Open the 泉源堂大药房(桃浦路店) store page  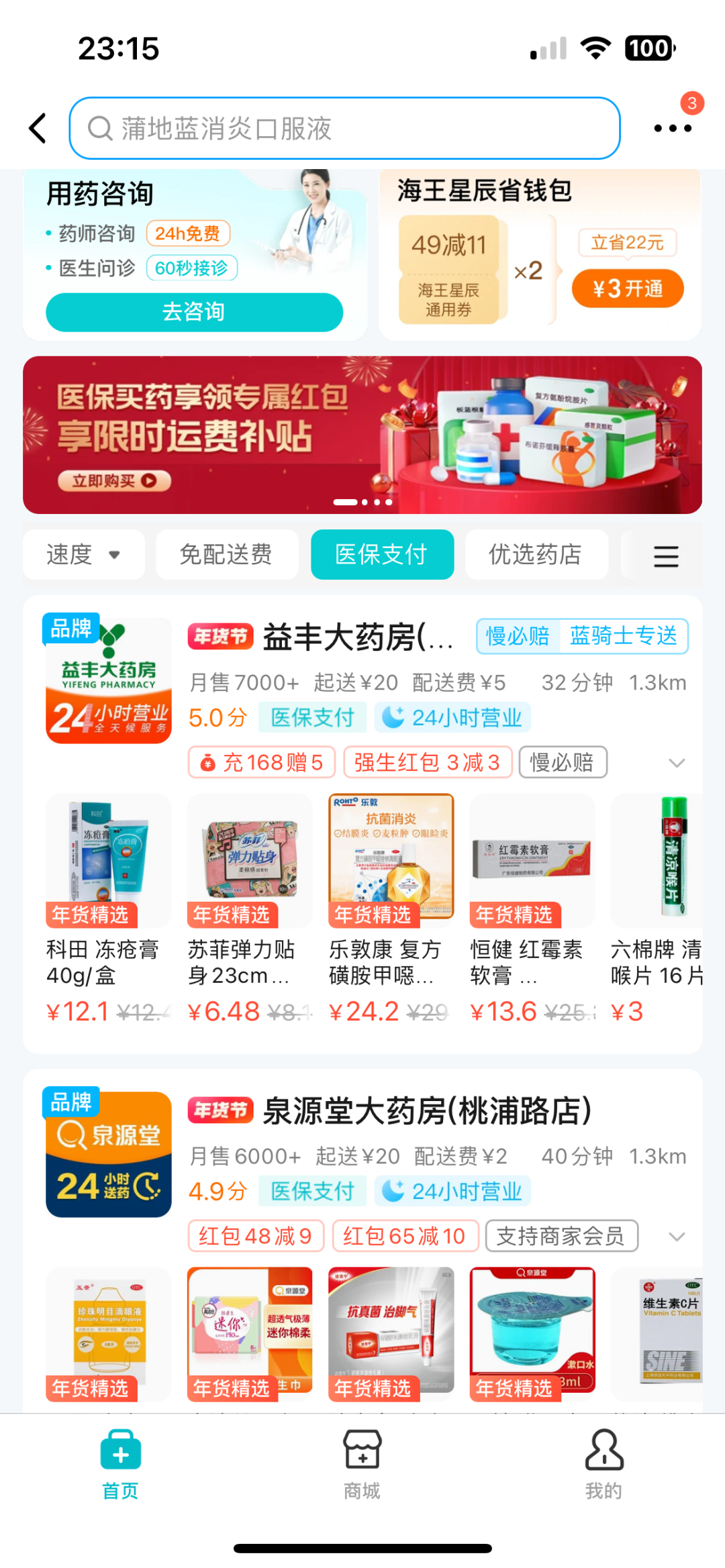(427, 1111)
